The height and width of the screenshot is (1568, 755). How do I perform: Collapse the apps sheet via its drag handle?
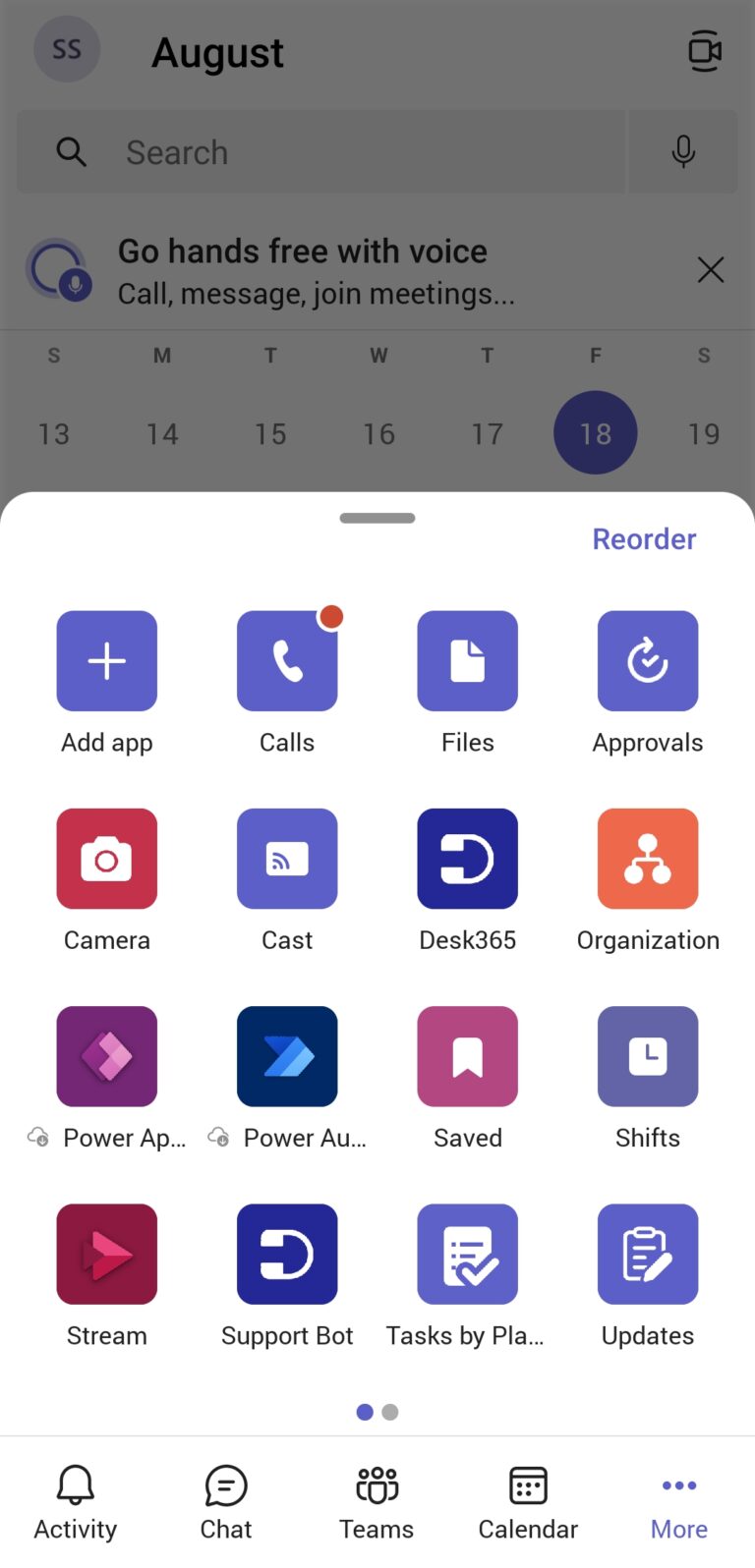coord(377,518)
